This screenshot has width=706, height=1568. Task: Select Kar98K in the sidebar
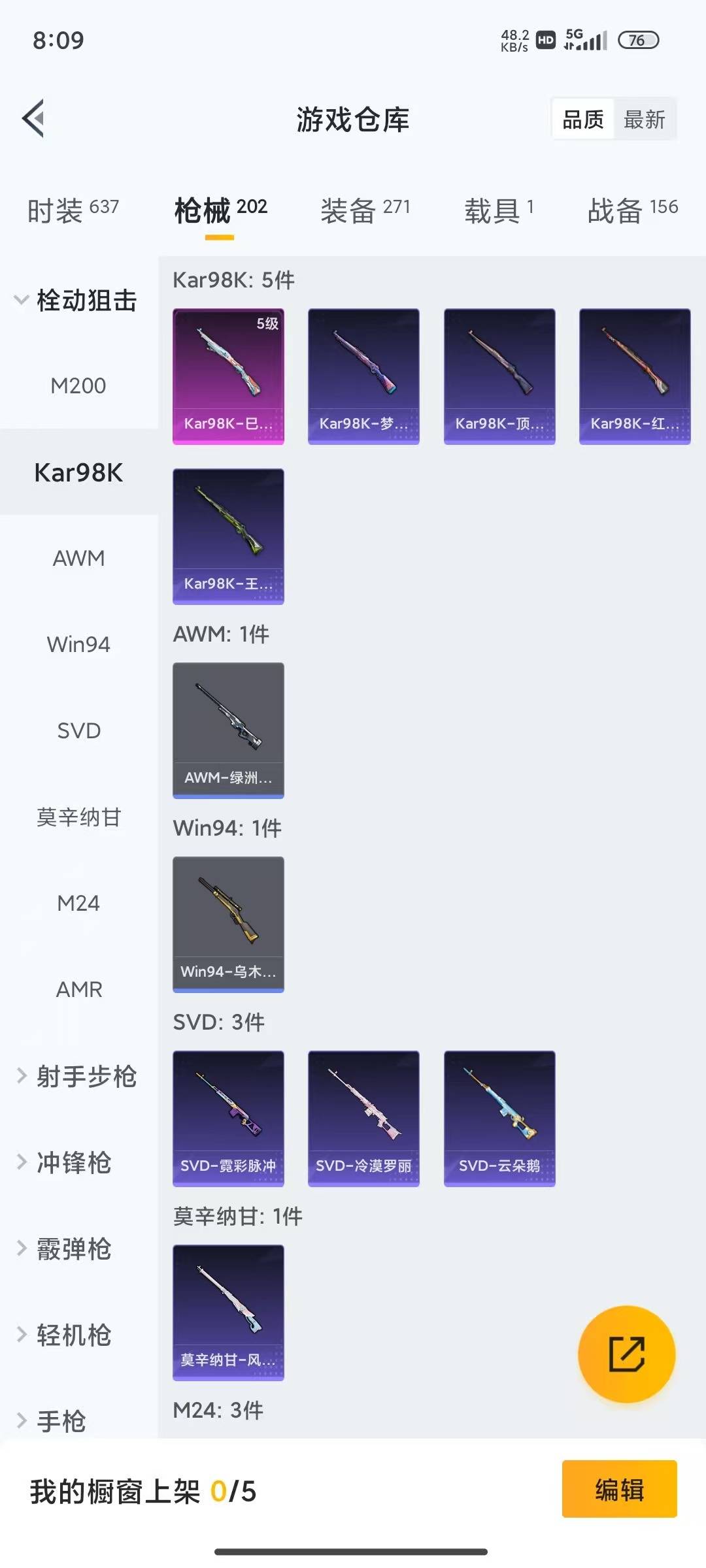point(79,472)
